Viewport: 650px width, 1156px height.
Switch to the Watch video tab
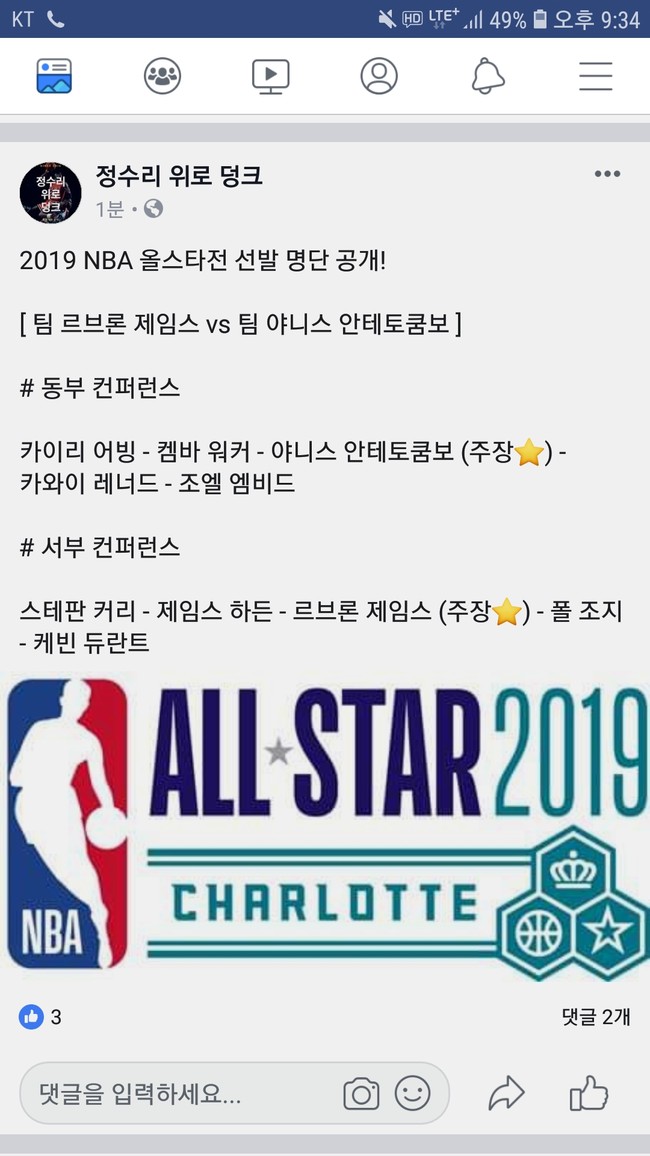click(x=270, y=76)
